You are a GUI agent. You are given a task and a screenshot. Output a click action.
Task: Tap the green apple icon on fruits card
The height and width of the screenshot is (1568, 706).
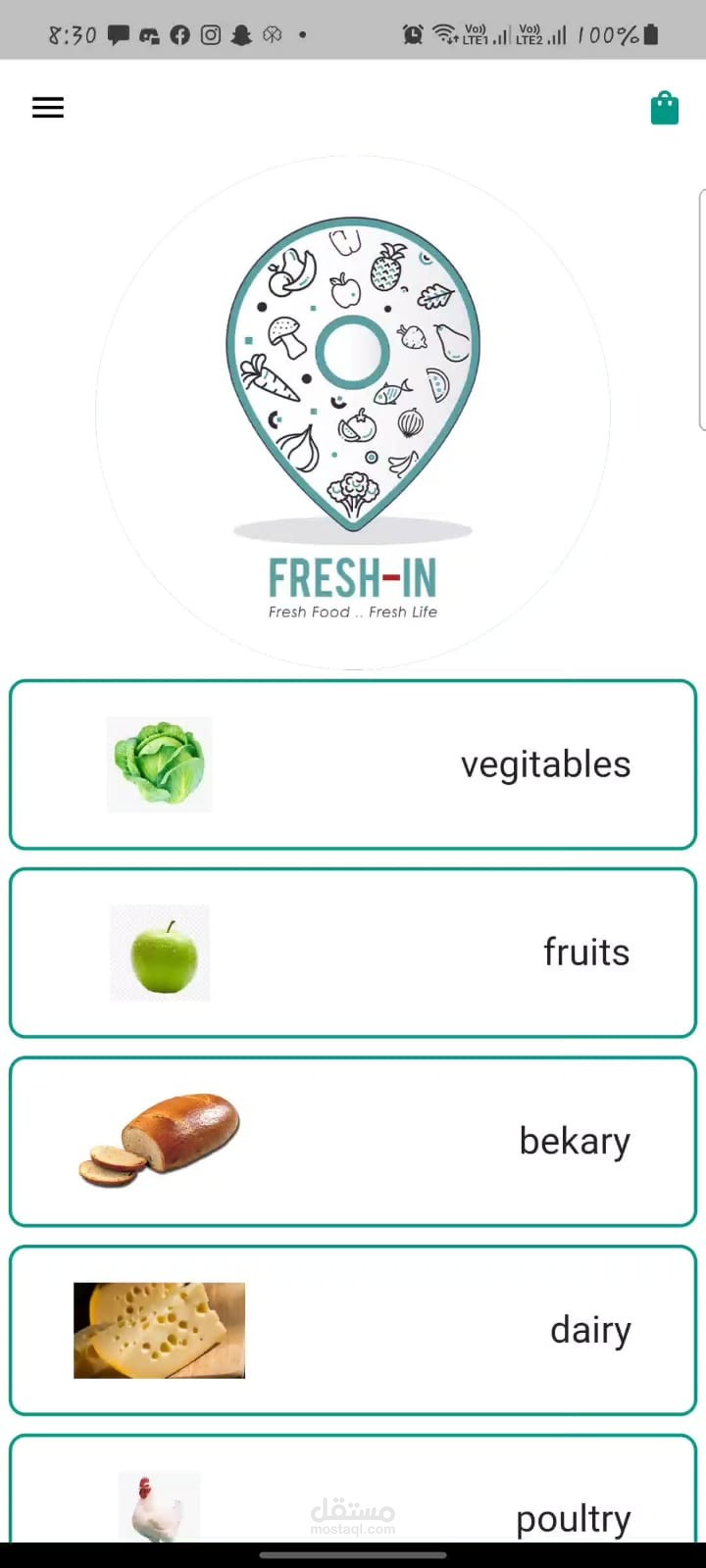coord(159,952)
